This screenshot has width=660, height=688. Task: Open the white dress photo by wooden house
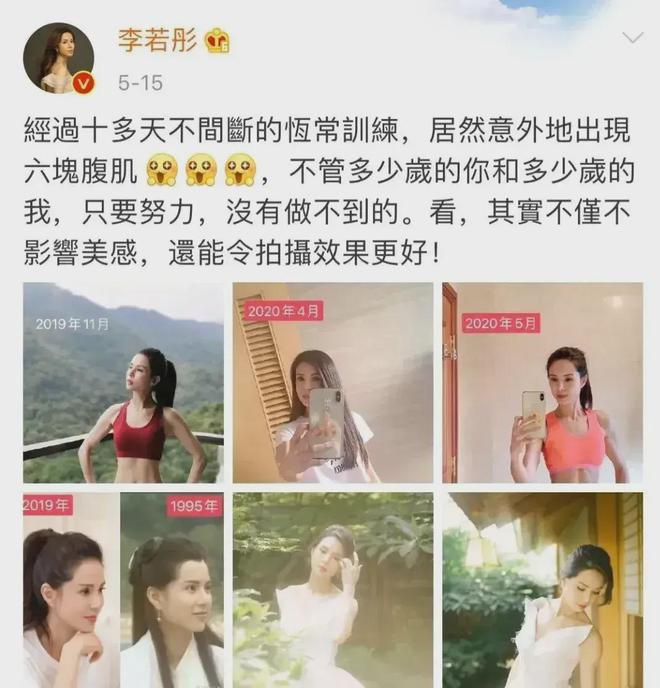click(543, 590)
